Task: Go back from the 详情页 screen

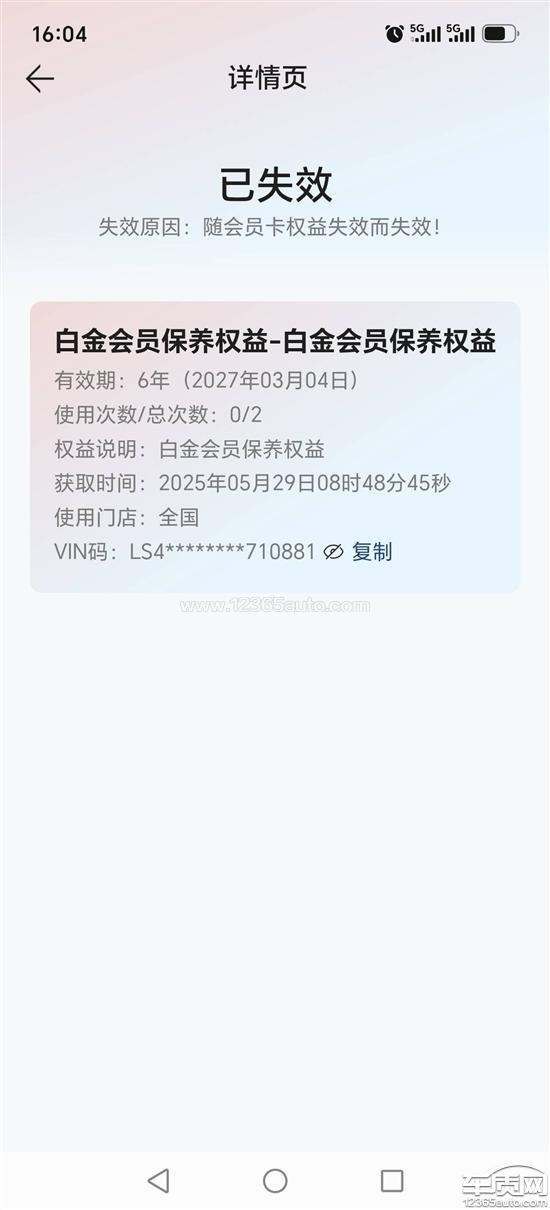Action: tap(40, 79)
